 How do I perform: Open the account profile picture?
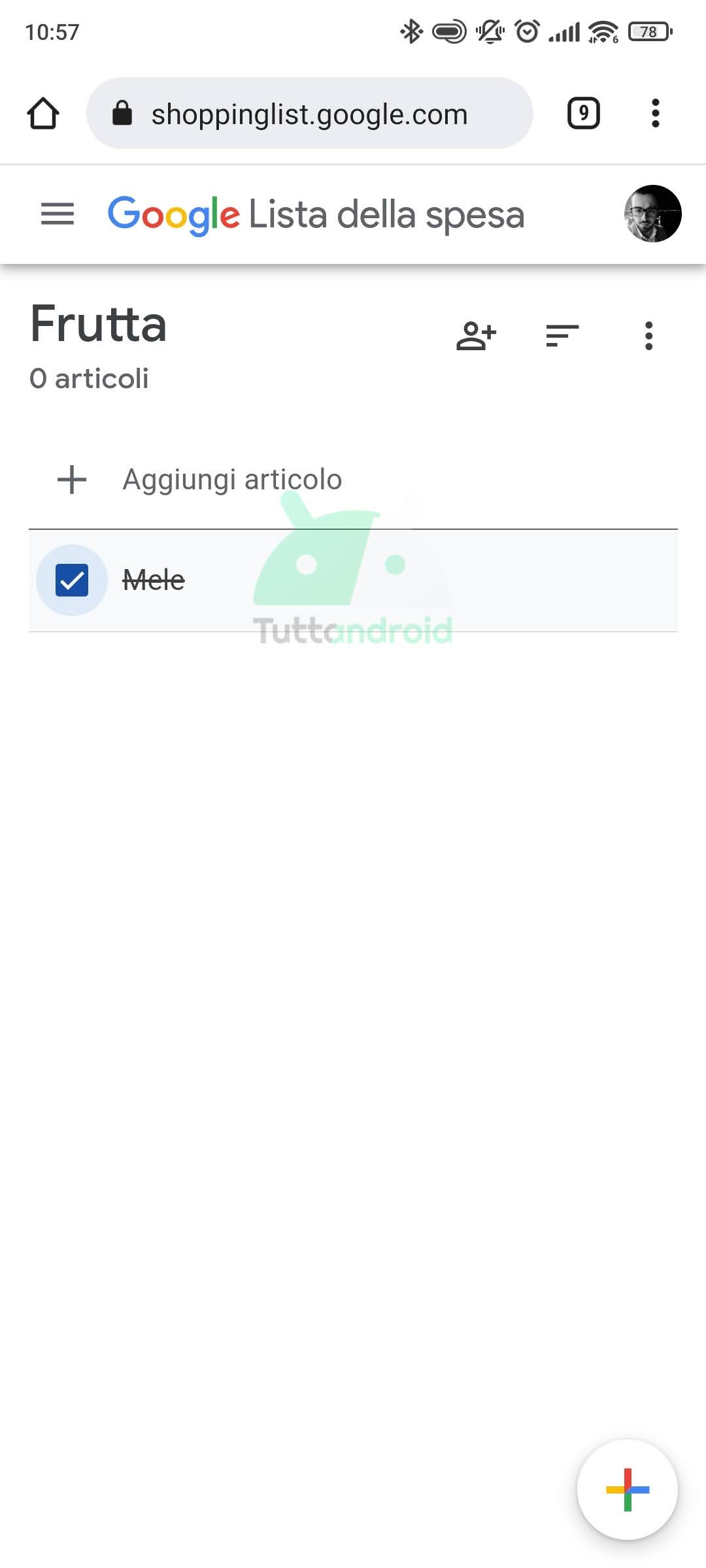652,214
